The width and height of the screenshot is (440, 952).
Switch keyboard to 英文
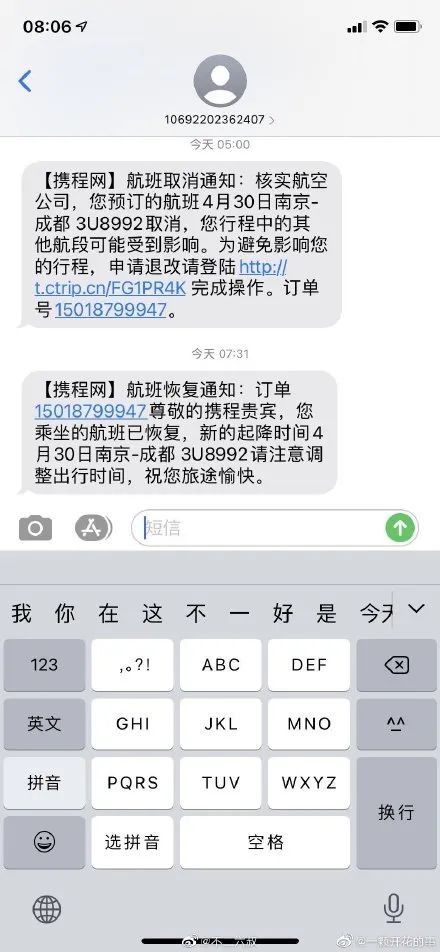coord(44,724)
